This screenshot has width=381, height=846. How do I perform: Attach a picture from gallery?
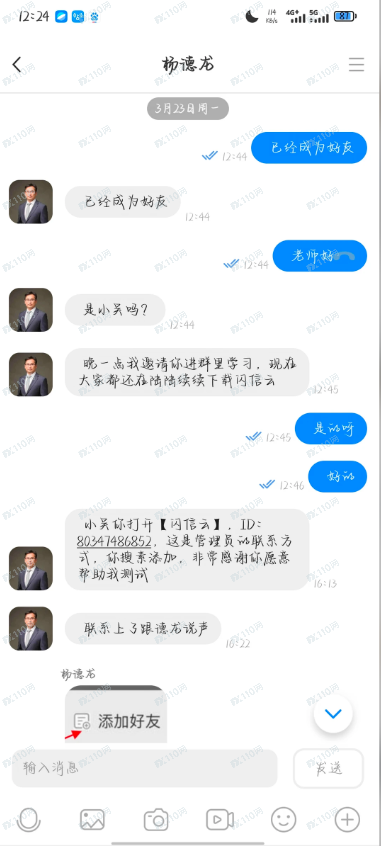pyautogui.click(x=92, y=820)
